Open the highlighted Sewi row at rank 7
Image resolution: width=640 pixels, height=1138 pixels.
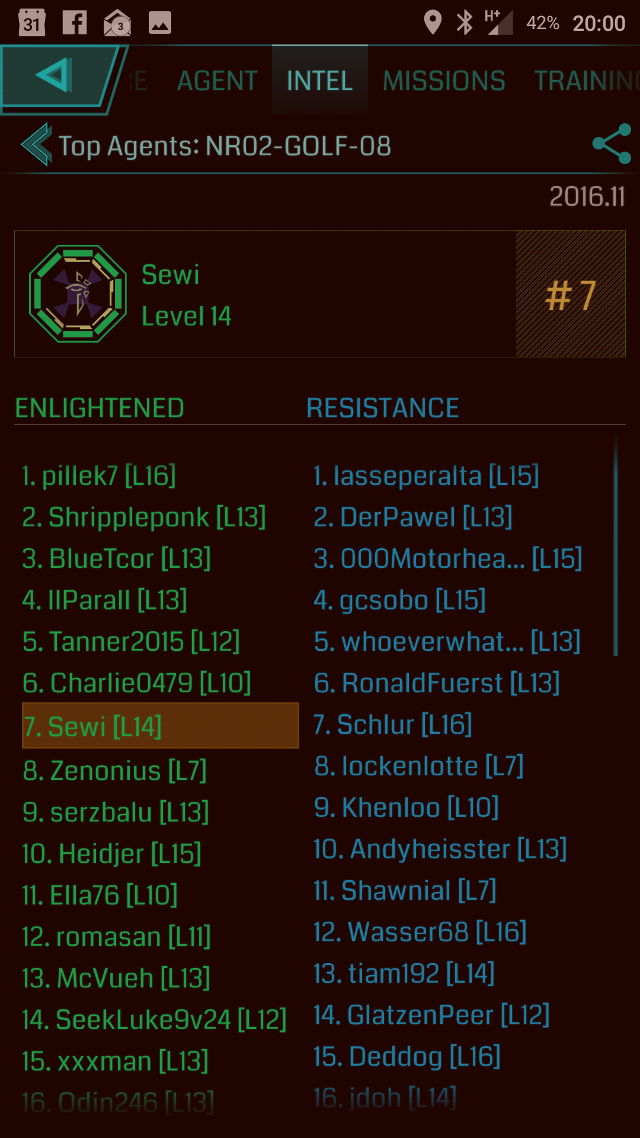(160, 726)
